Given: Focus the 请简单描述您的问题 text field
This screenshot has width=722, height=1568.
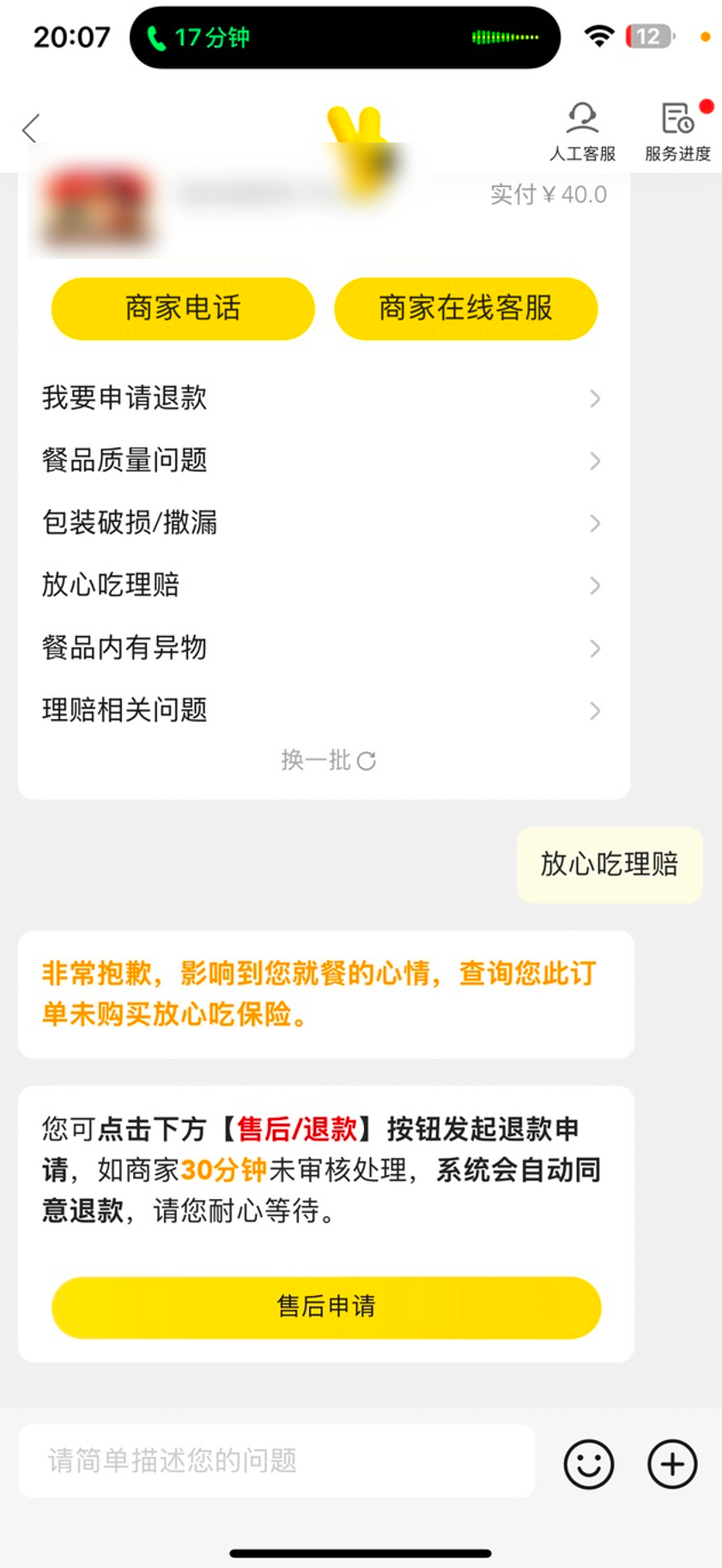Looking at the screenshot, I should [276, 1461].
